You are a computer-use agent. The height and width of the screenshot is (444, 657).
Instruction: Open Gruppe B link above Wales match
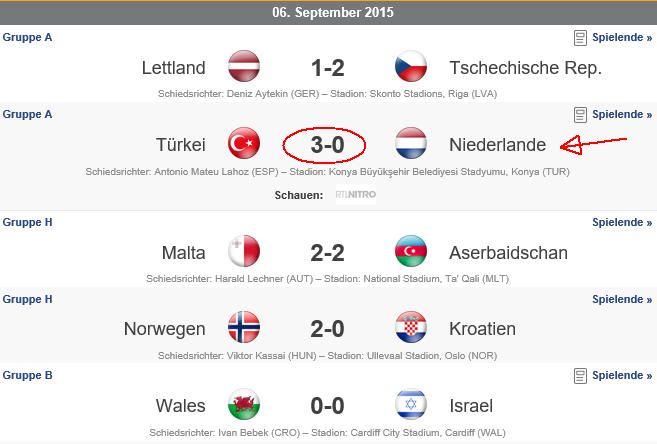coord(28,376)
